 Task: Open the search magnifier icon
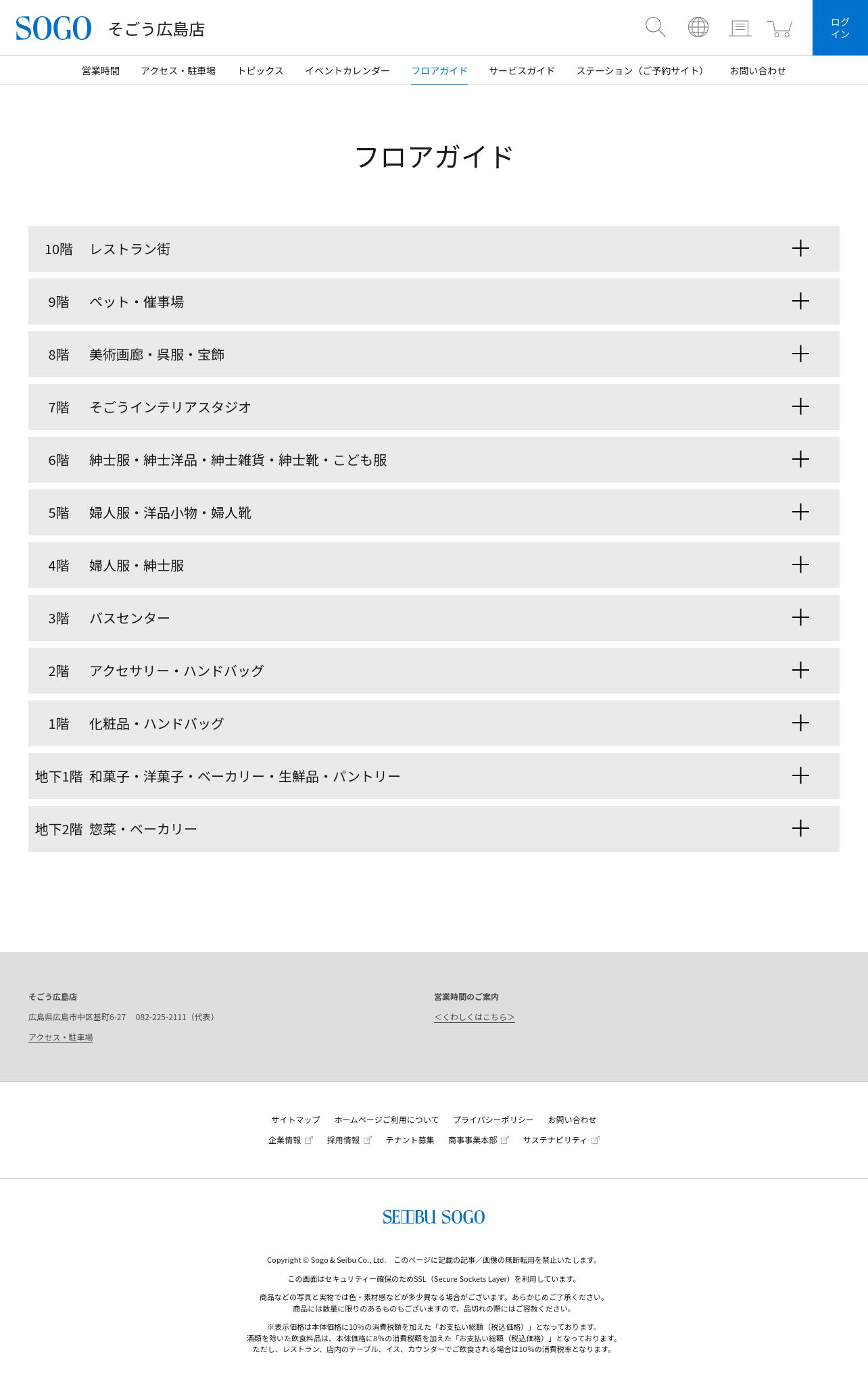[x=656, y=28]
